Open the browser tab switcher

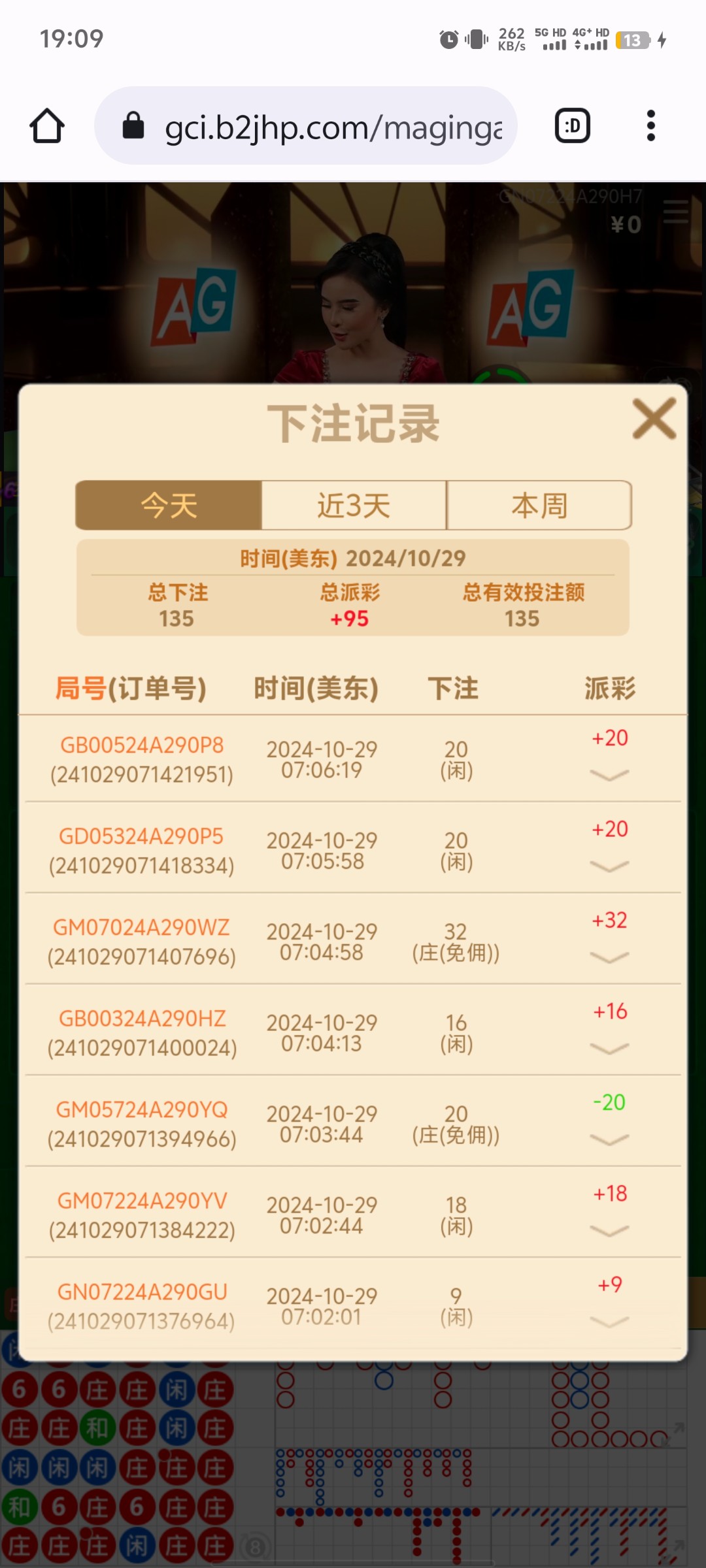tap(573, 125)
